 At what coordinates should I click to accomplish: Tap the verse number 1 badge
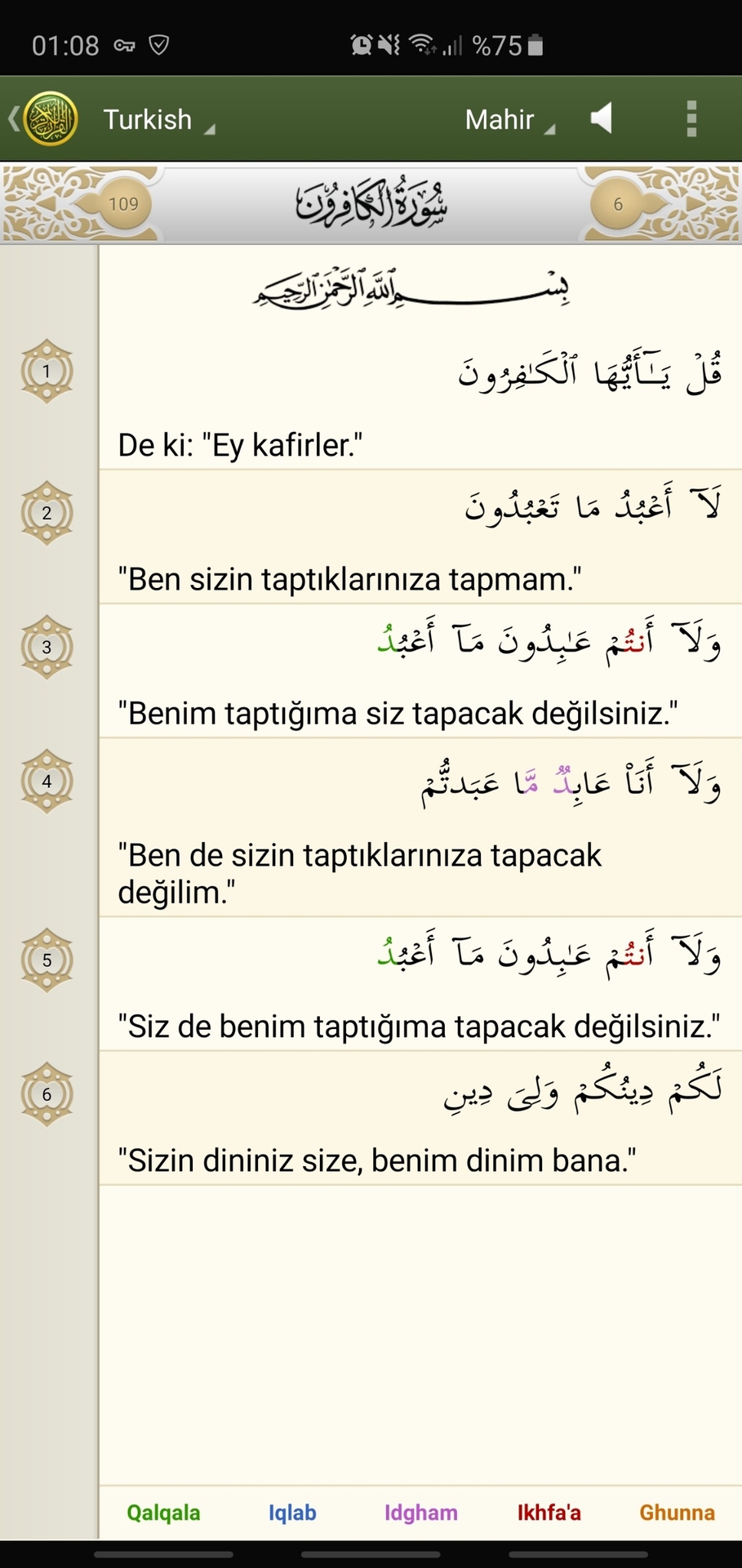tap(47, 371)
